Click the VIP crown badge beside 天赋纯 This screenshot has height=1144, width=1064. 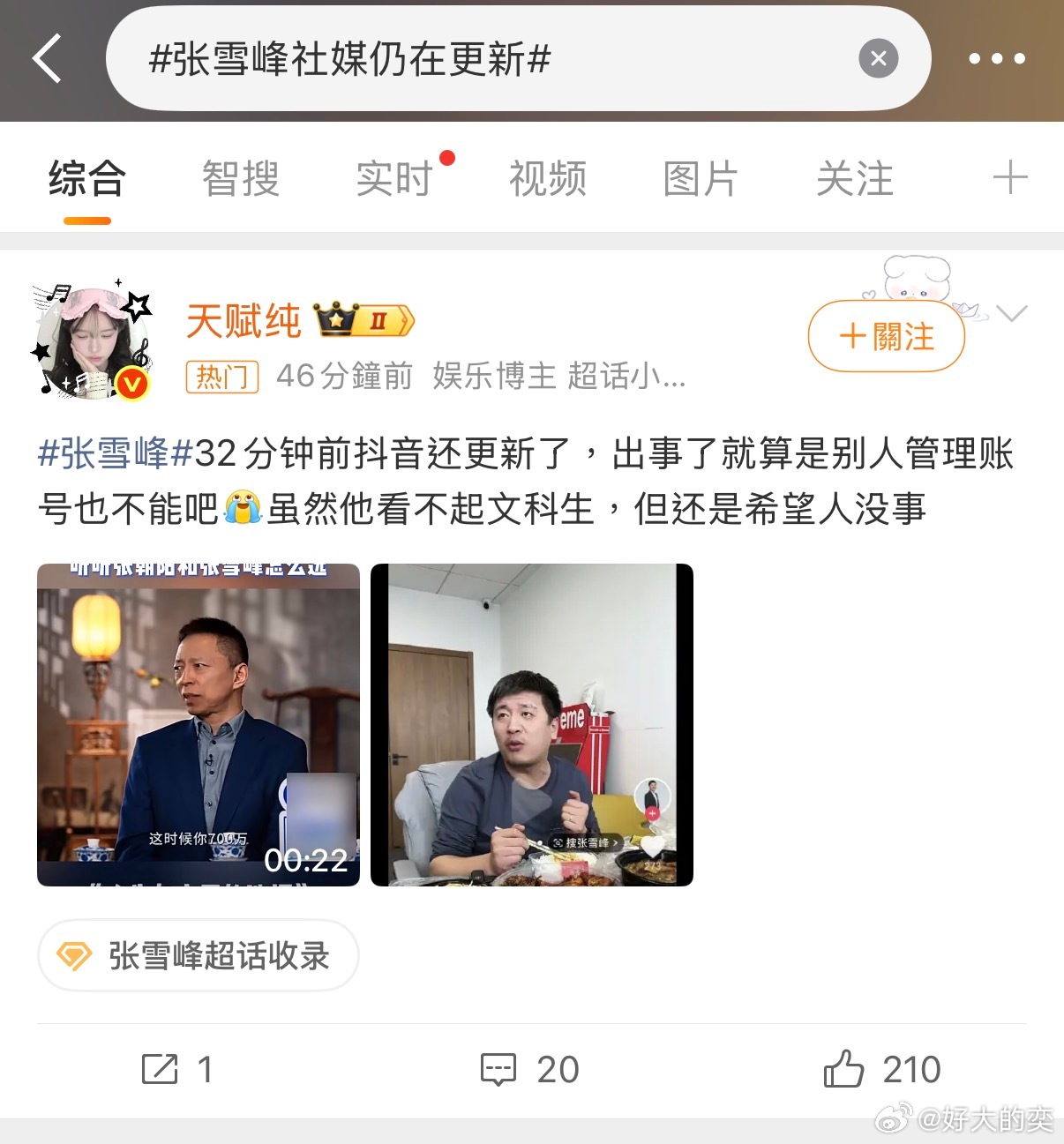pyautogui.click(x=365, y=320)
